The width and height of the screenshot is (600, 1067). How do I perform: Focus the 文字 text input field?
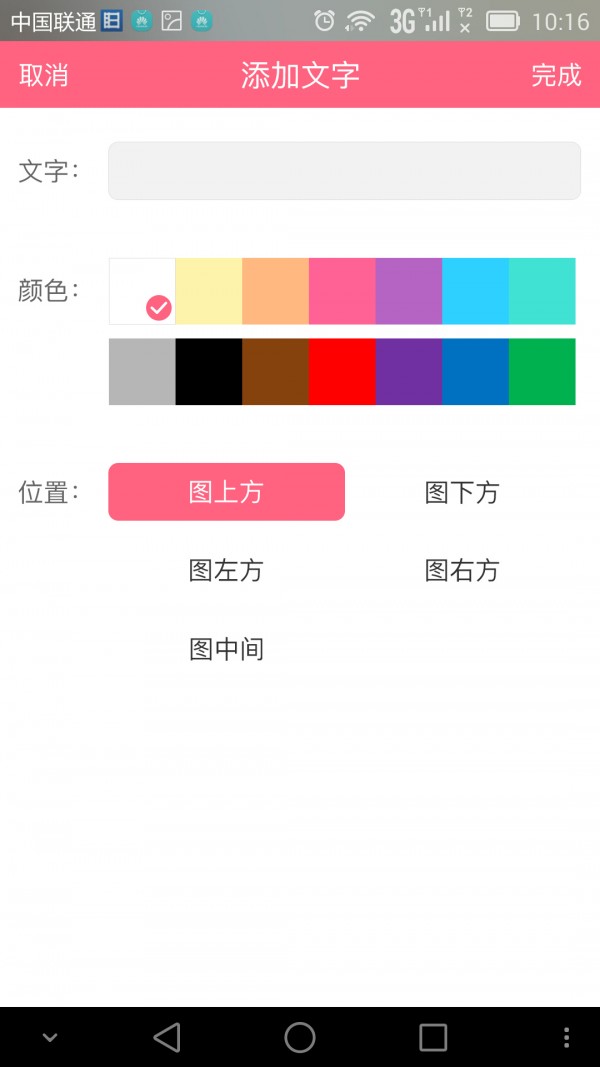pos(344,171)
